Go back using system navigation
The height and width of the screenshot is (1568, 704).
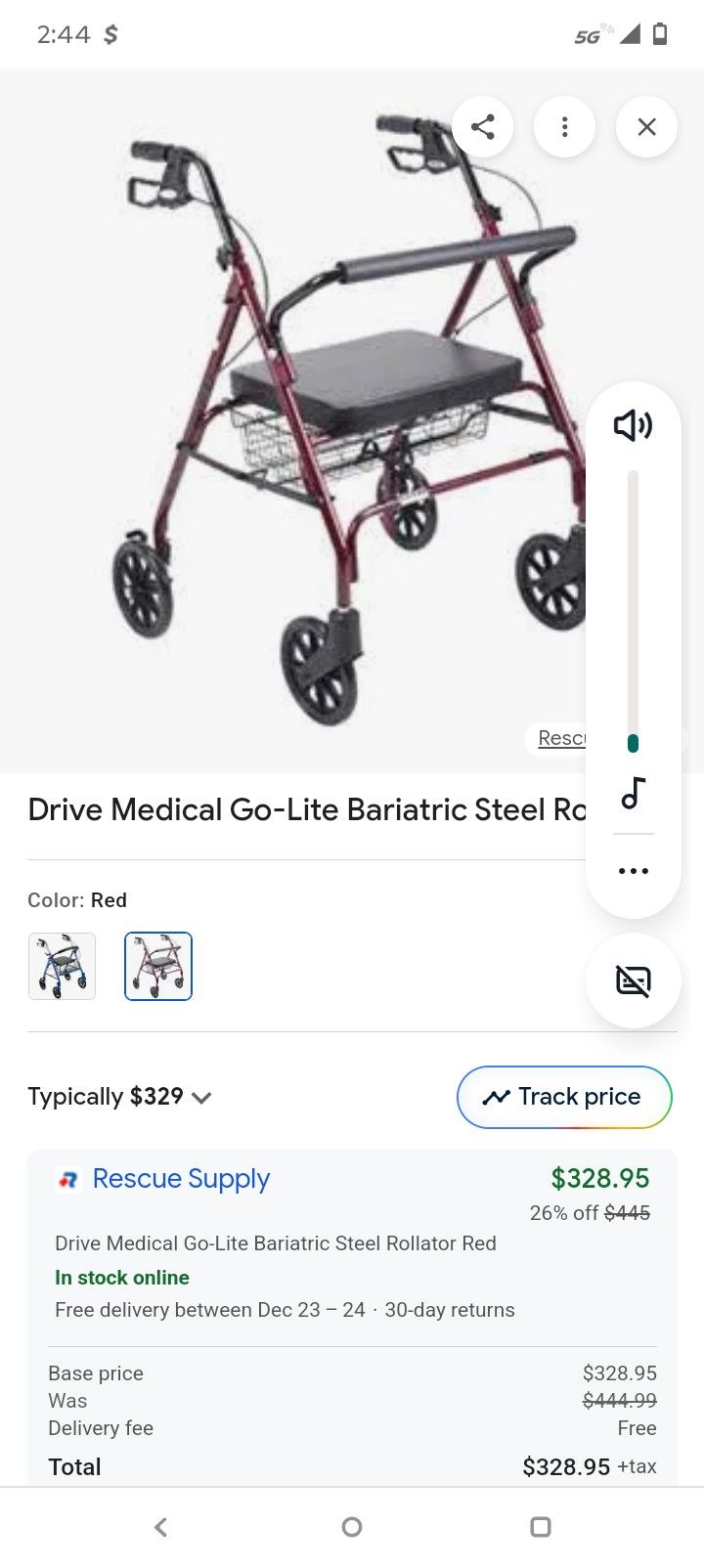[161, 1527]
